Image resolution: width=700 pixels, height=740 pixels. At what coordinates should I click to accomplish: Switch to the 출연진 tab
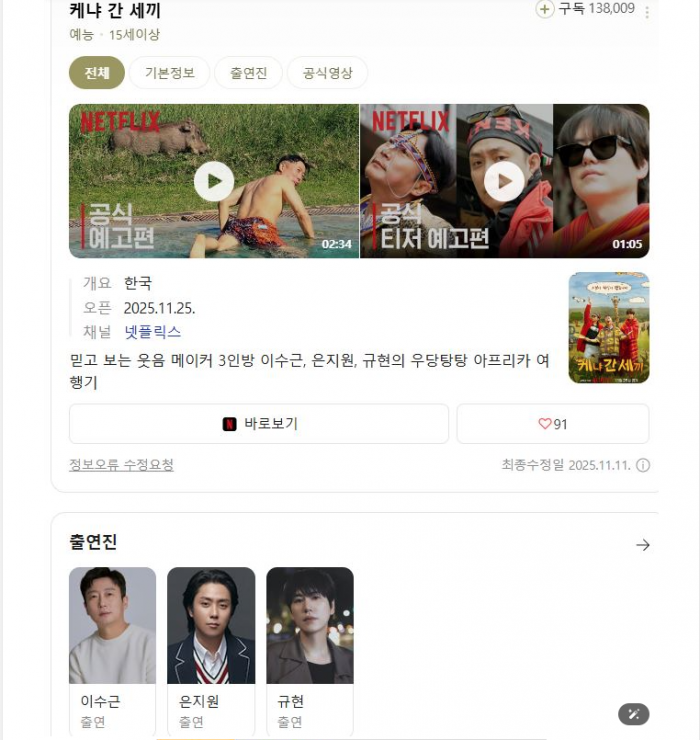[x=248, y=73]
